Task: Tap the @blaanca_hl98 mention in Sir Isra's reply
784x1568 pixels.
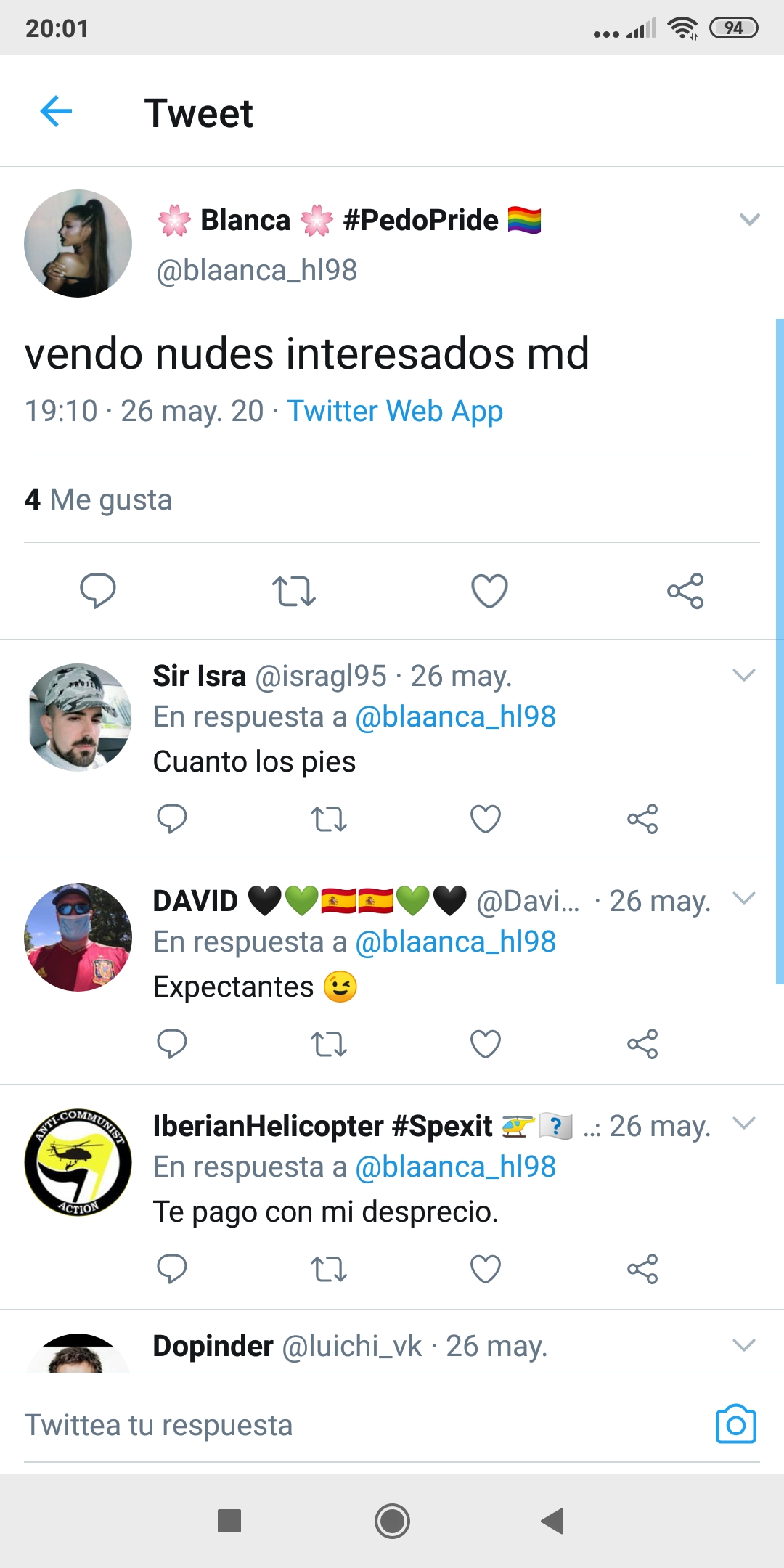Action: tap(455, 717)
